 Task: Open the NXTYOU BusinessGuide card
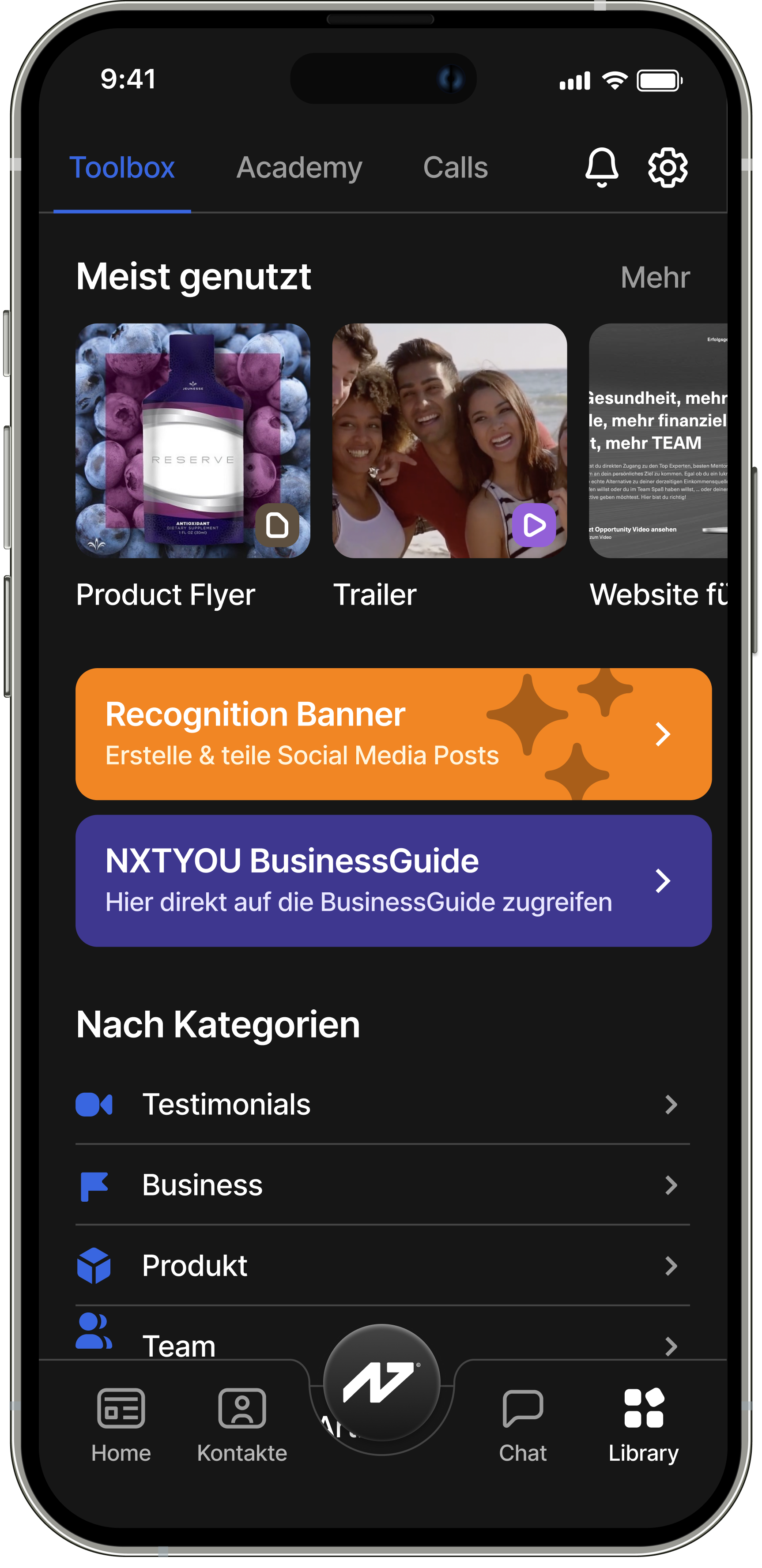pos(393,880)
